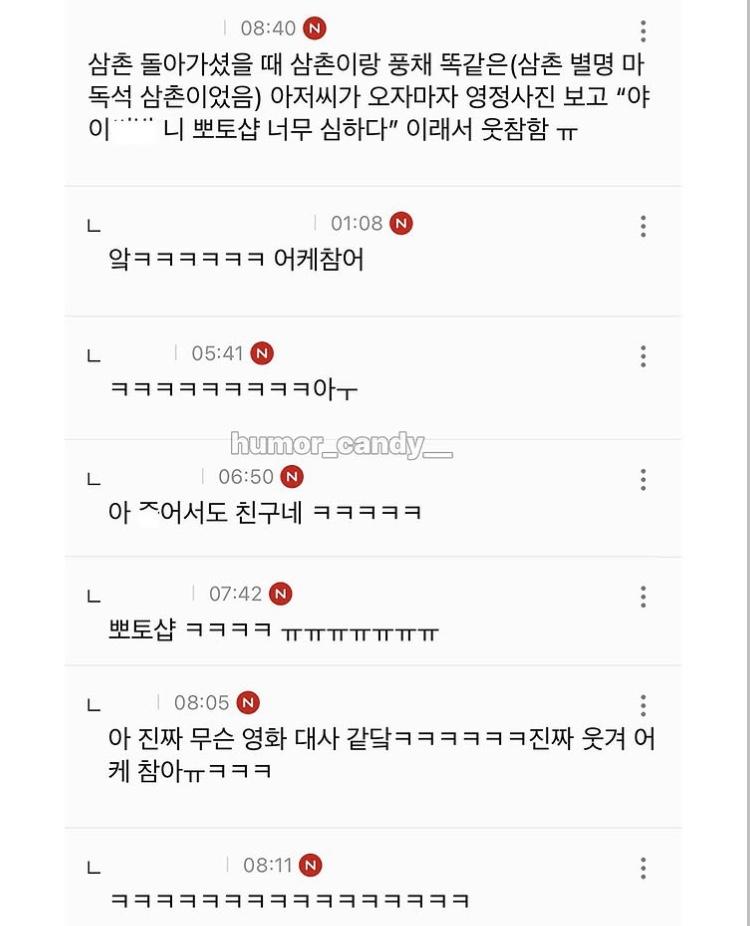This screenshot has width=750, height=926.
Task: Open the overflow menu for the 08:05 reply
Action: click(643, 705)
